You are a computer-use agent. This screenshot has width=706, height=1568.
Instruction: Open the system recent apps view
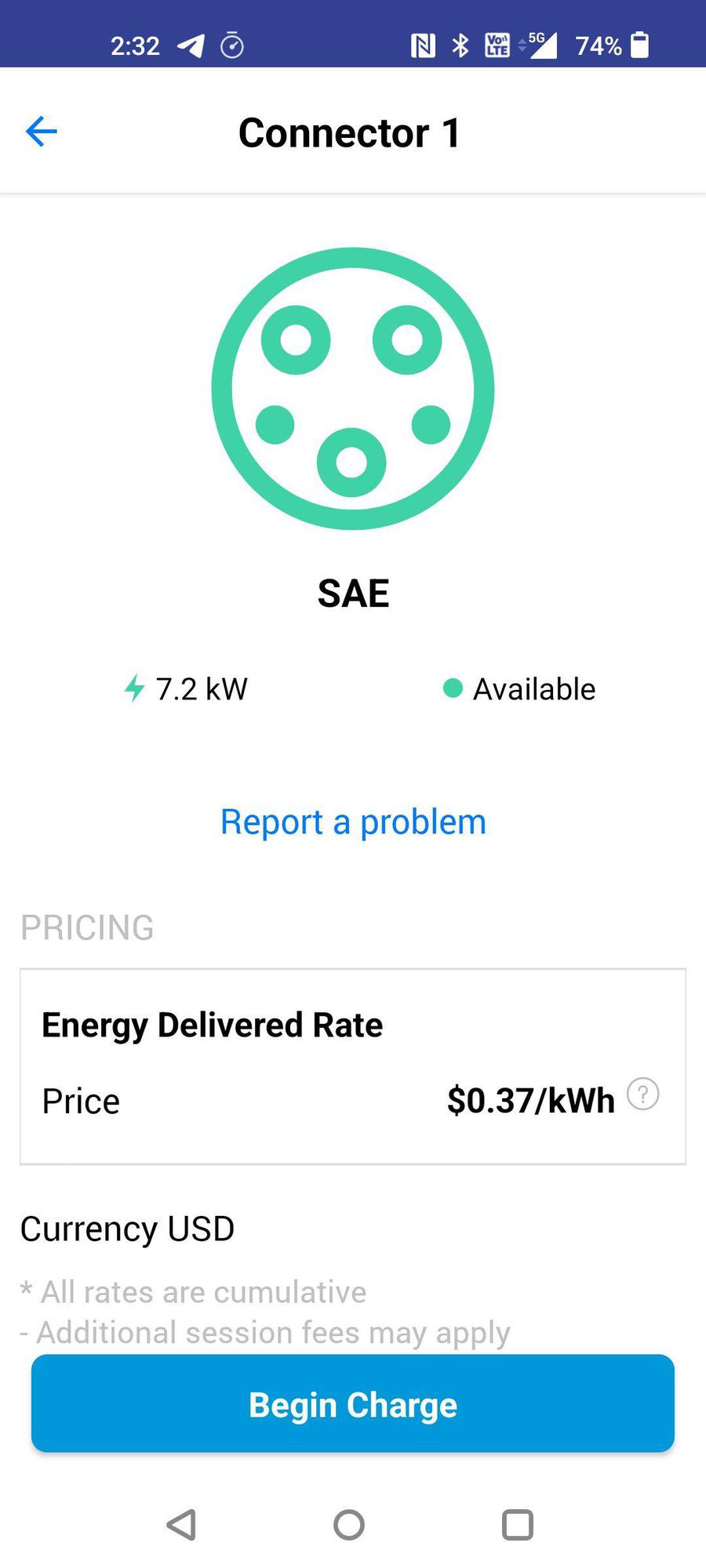click(x=517, y=1525)
